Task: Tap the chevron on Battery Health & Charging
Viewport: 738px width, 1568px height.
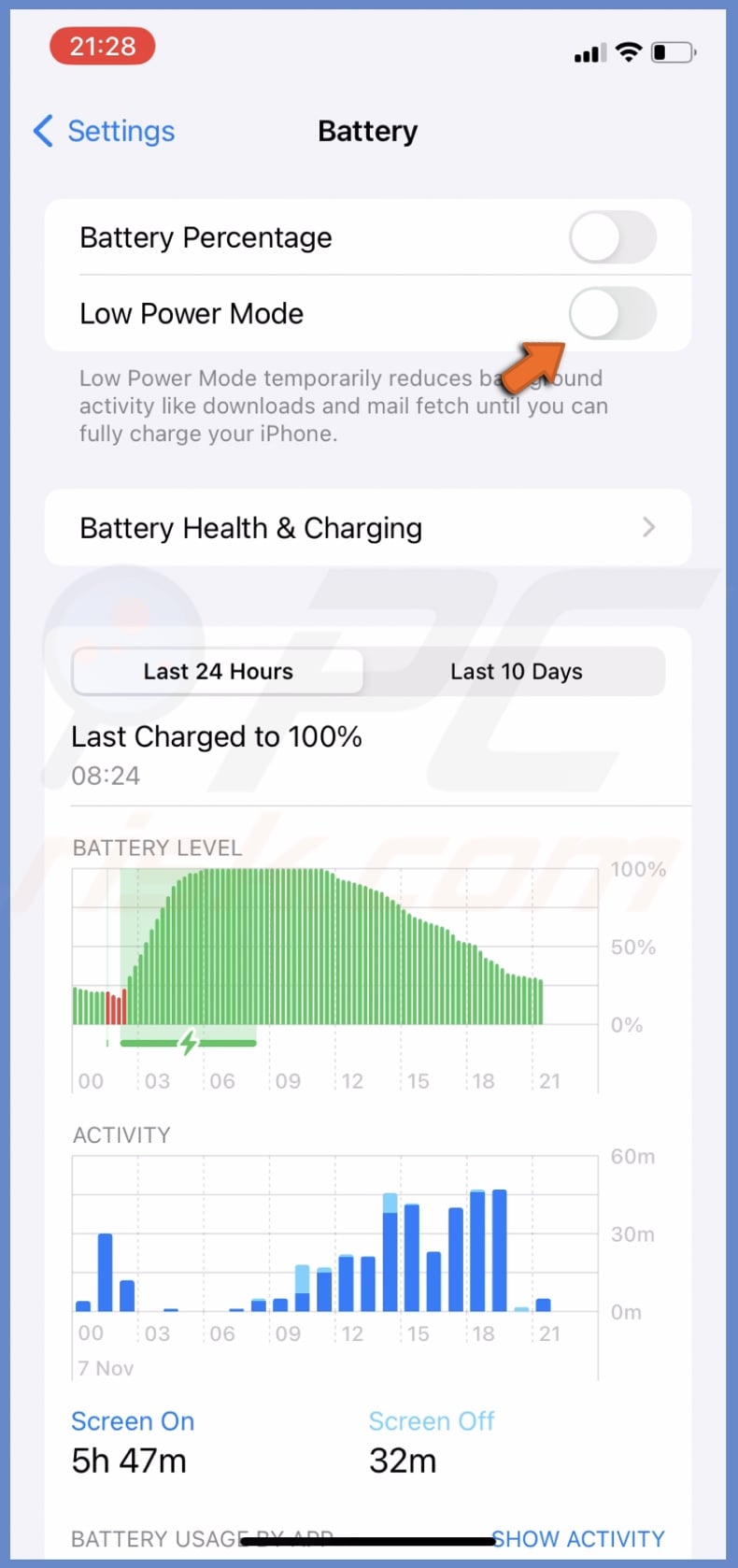Action: 649,528
